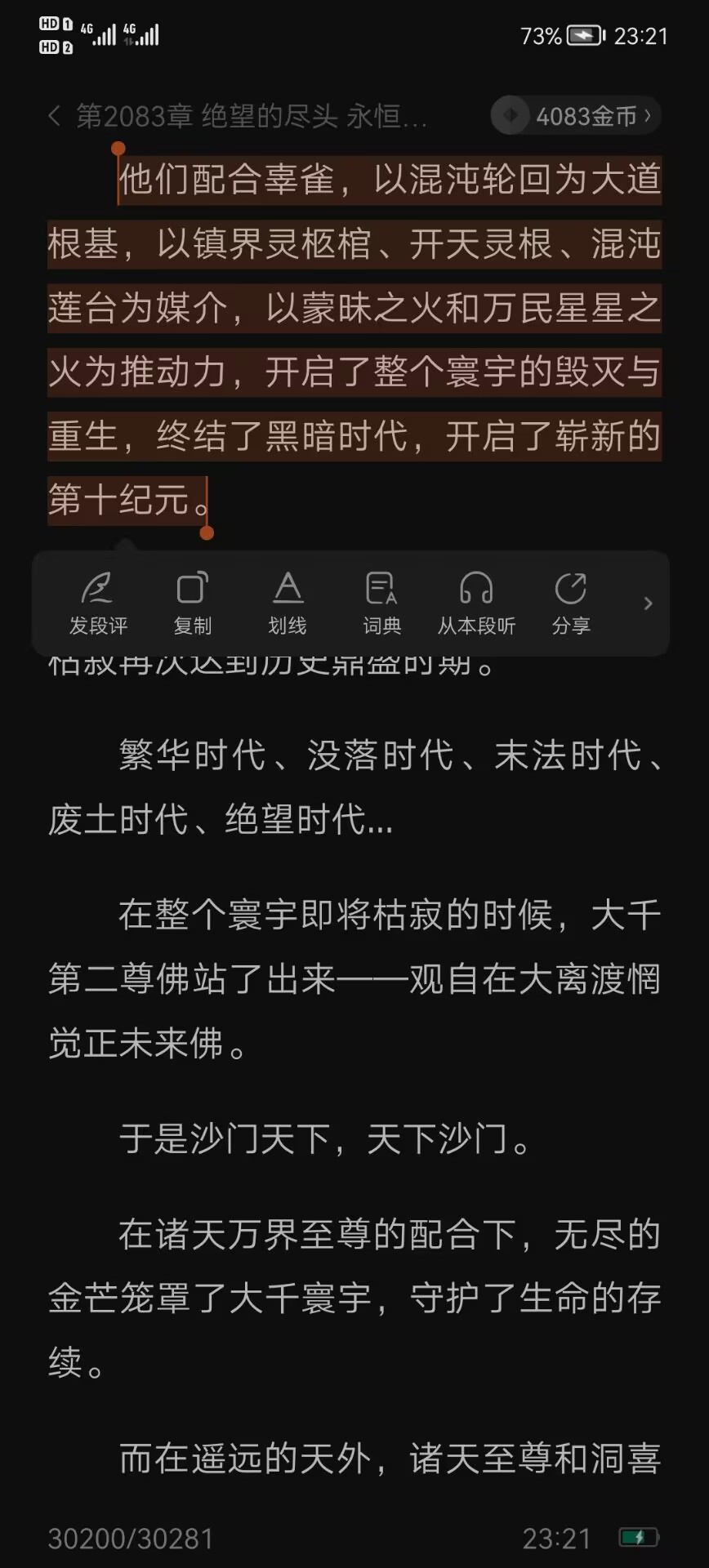Underline the selection with 划线
Viewport: 709px width, 1568px height.
(x=288, y=603)
